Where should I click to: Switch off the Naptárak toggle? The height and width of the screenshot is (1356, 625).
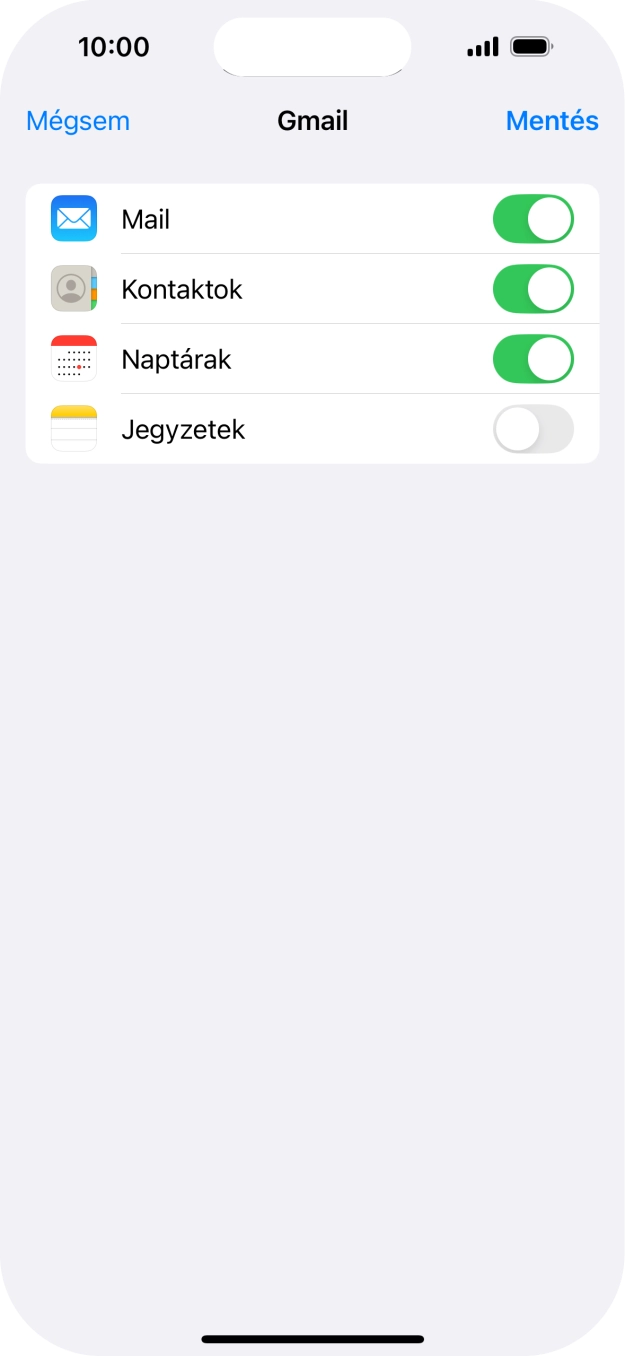pyautogui.click(x=533, y=359)
